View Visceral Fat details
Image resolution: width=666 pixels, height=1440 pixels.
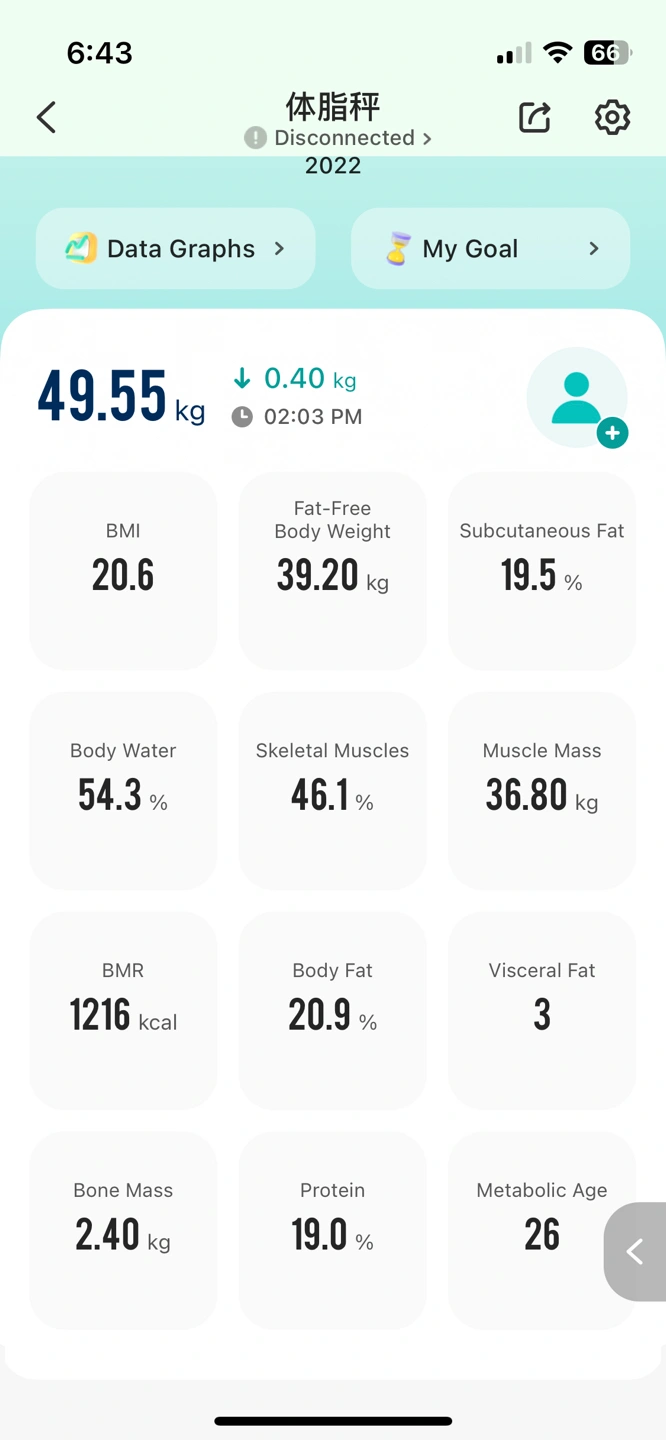tap(541, 1010)
